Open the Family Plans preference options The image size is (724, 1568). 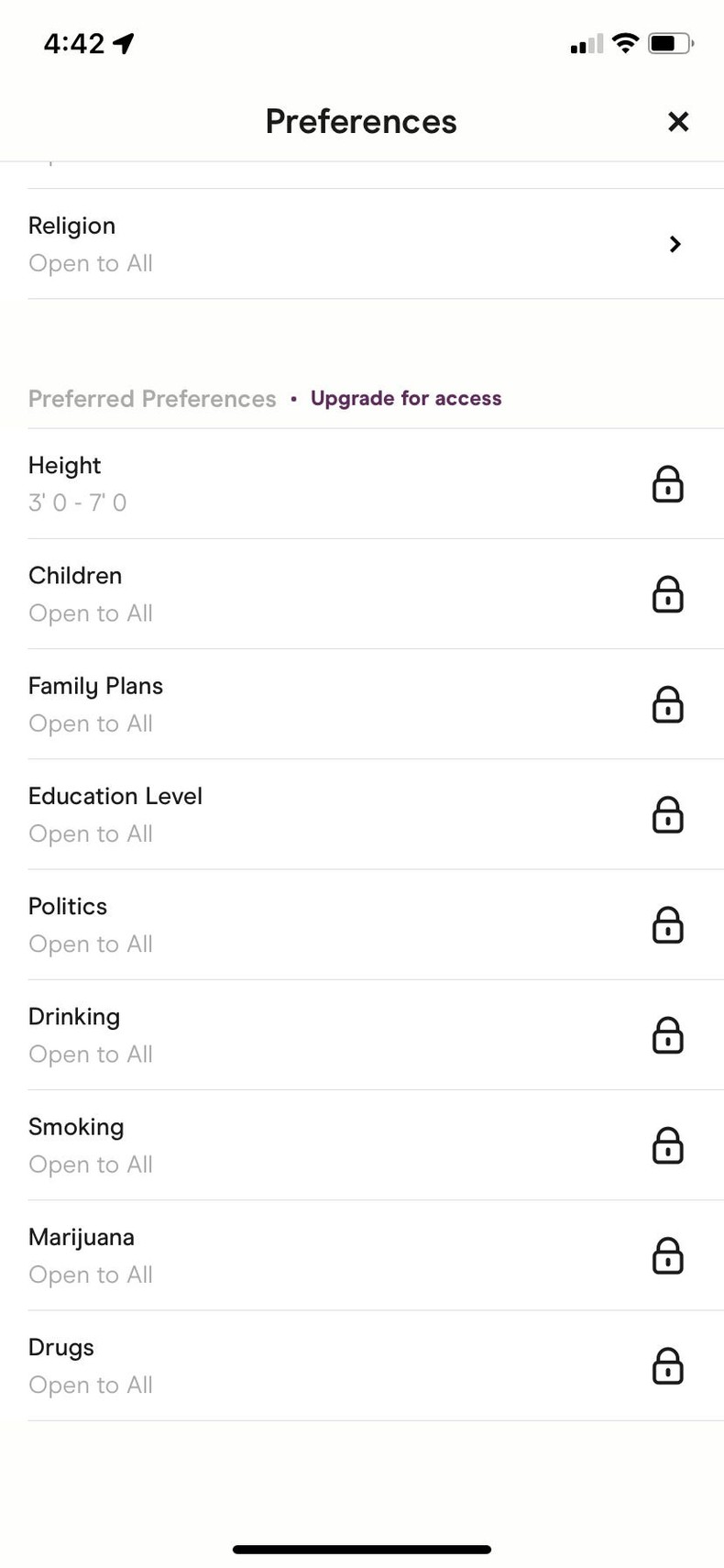click(275, 705)
